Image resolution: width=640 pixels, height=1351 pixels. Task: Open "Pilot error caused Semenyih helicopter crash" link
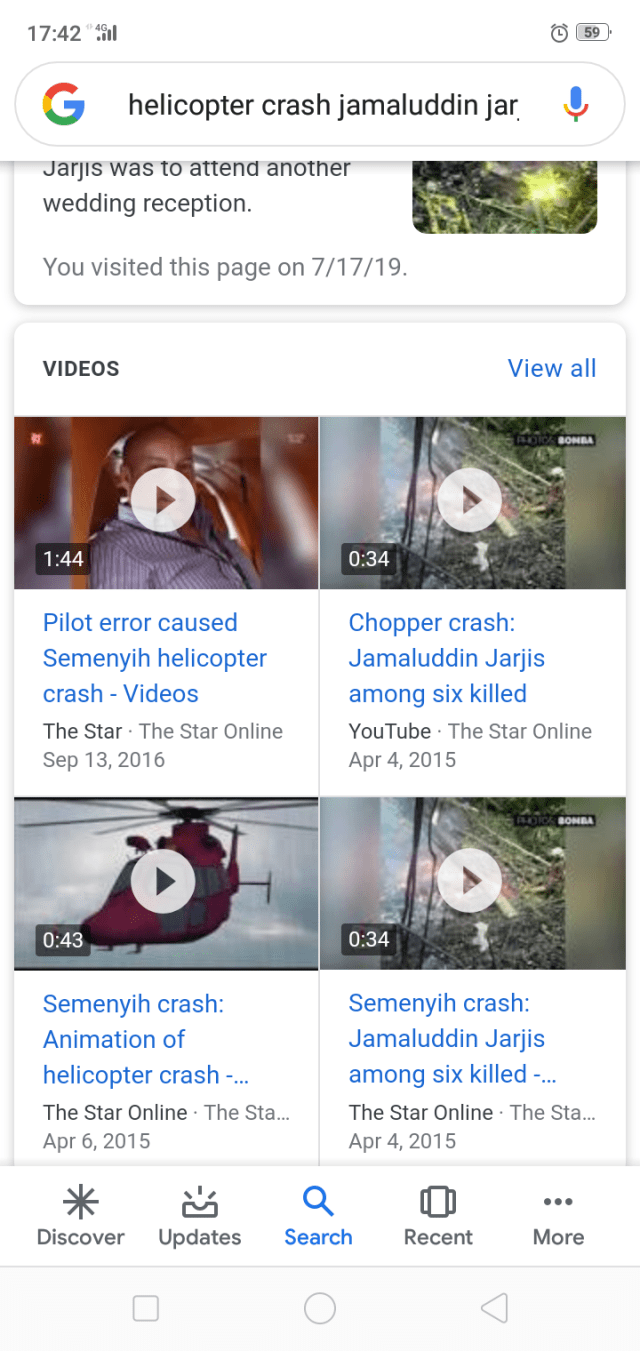tap(141, 658)
